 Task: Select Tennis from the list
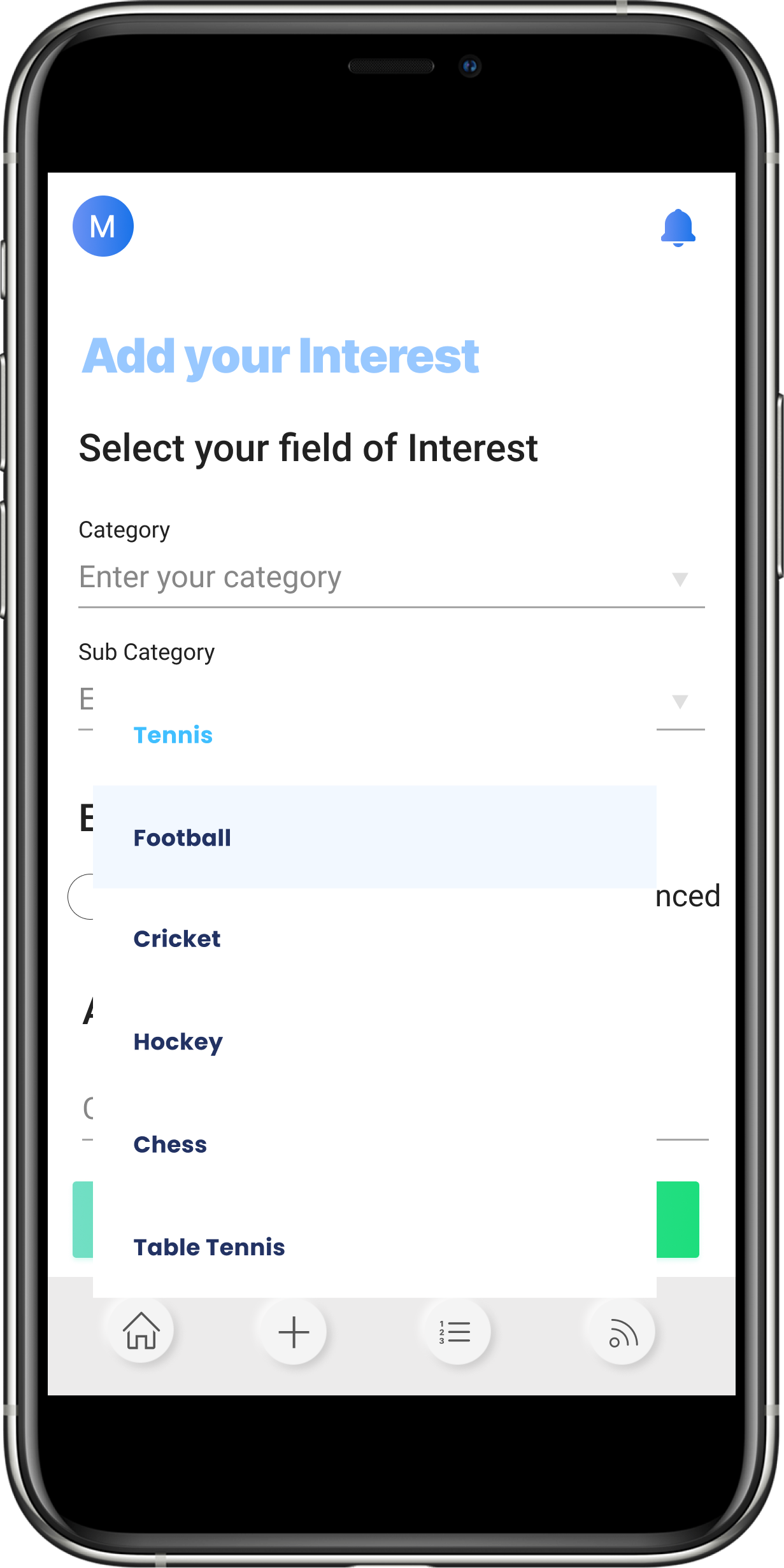[x=374, y=735]
